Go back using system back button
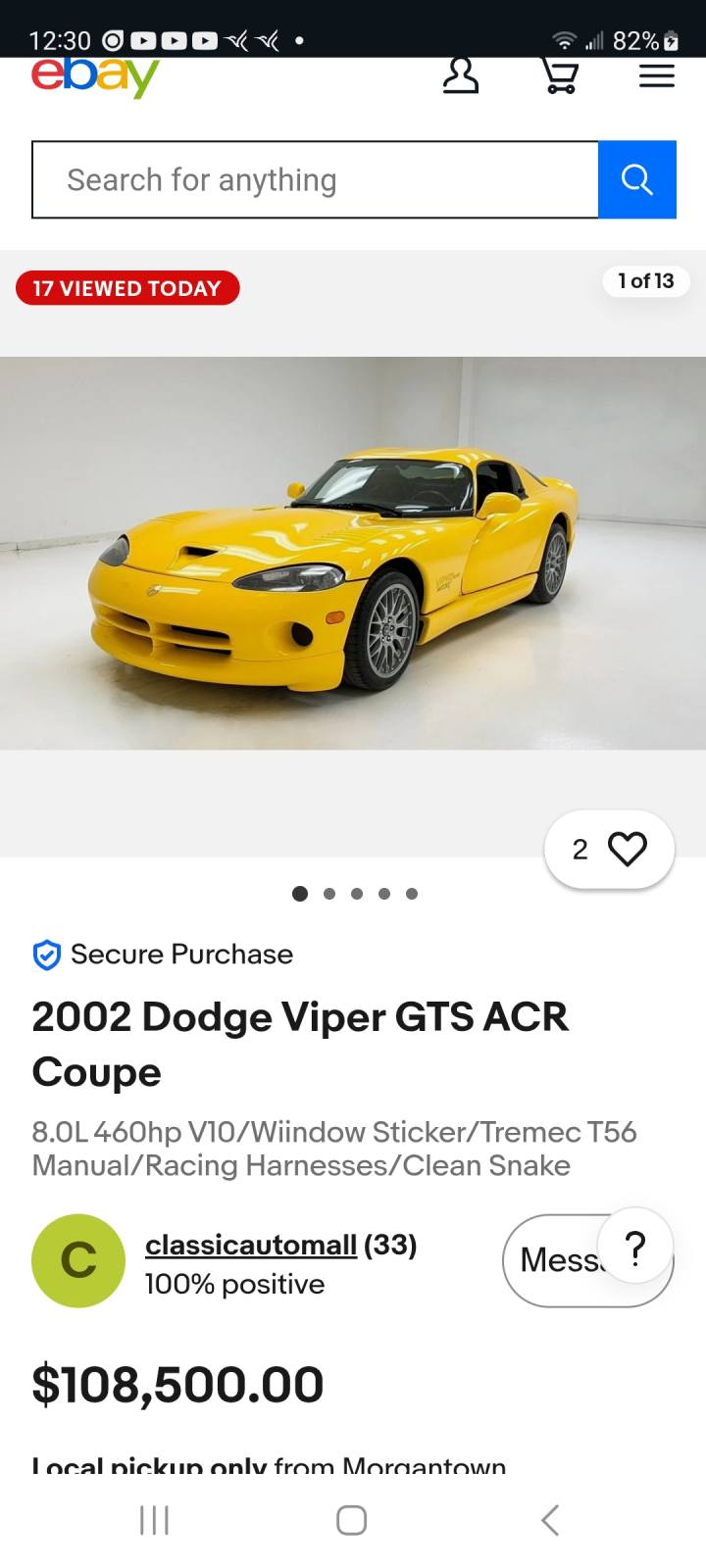This screenshot has height=1568, width=706. click(550, 1520)
